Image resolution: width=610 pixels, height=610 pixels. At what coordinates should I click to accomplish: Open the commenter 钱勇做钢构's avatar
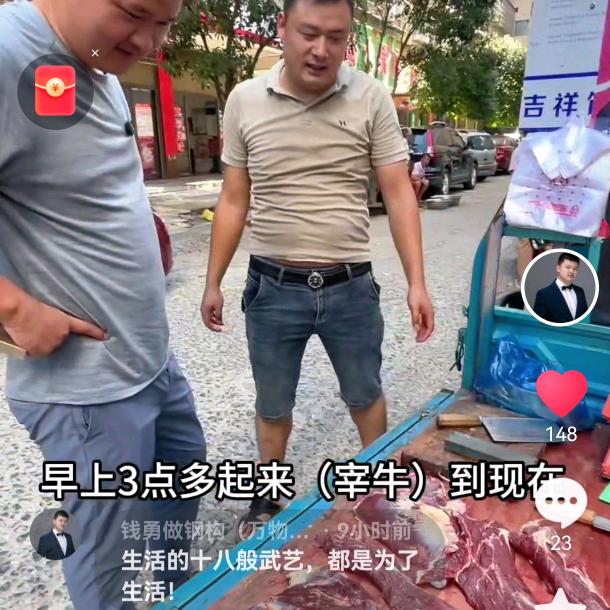point(54,534)
